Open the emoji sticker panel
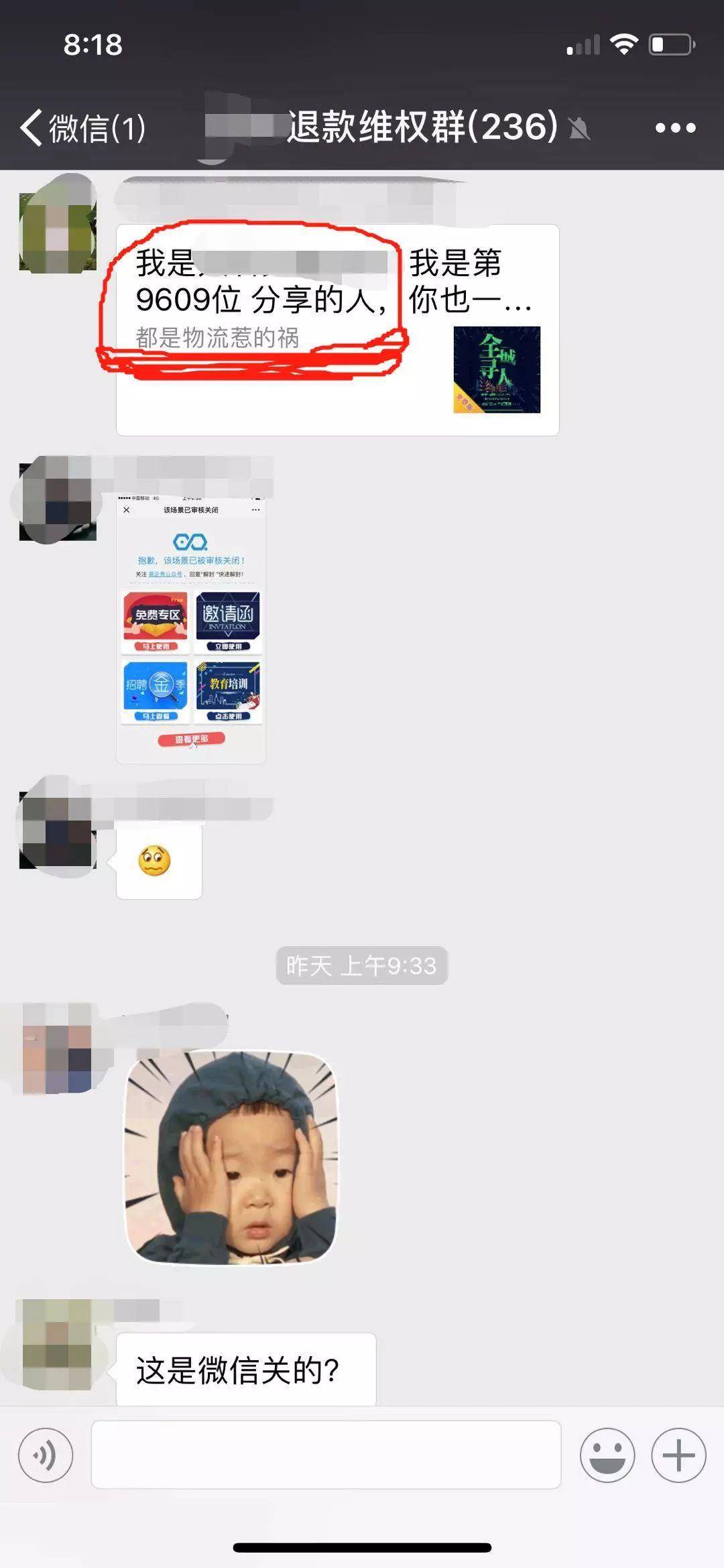724x1568 pixels. pos(607,1455)
